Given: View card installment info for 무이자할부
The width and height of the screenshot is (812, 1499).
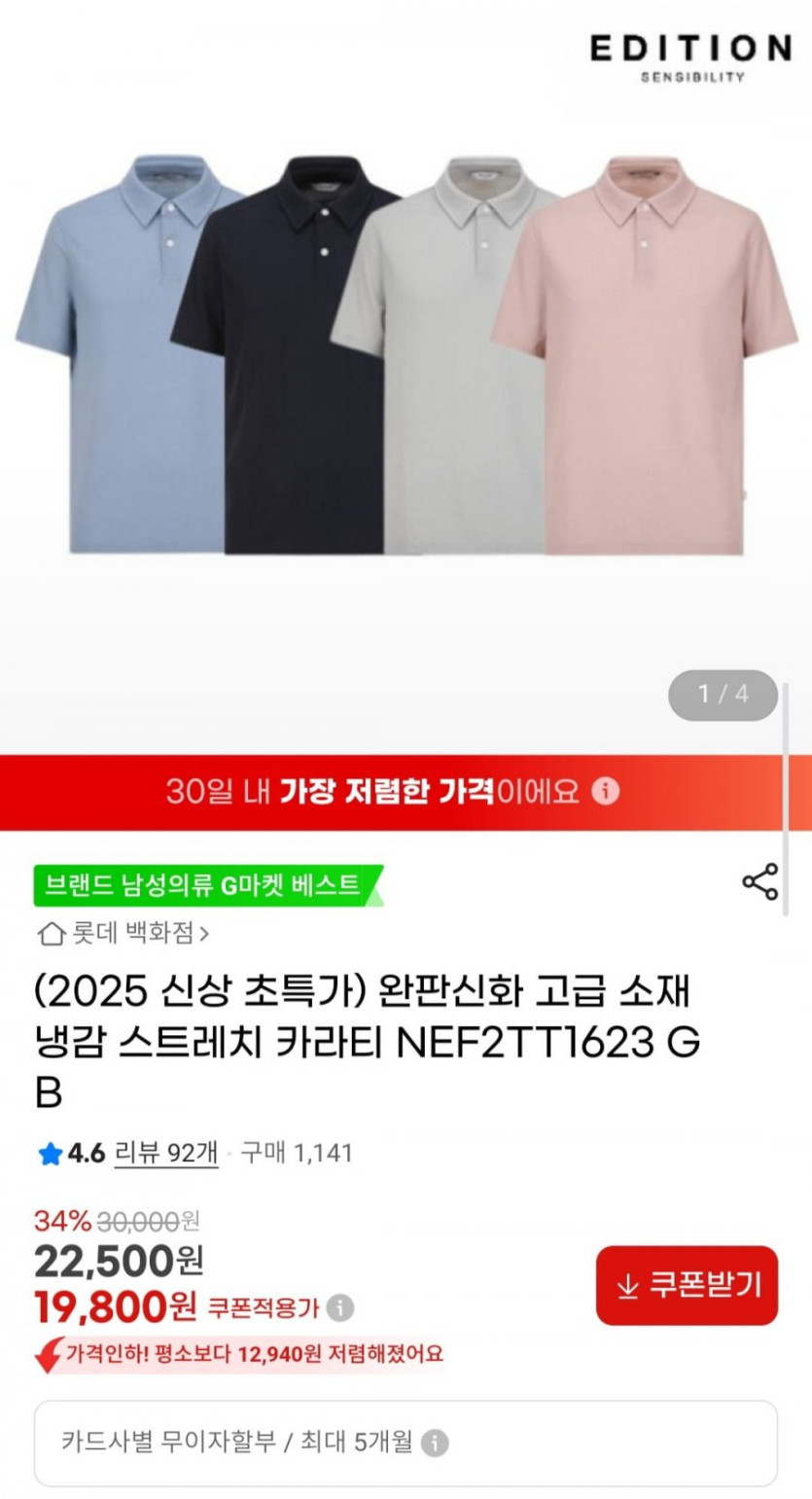Looking at the screenshot, I should pos(436,1442).
